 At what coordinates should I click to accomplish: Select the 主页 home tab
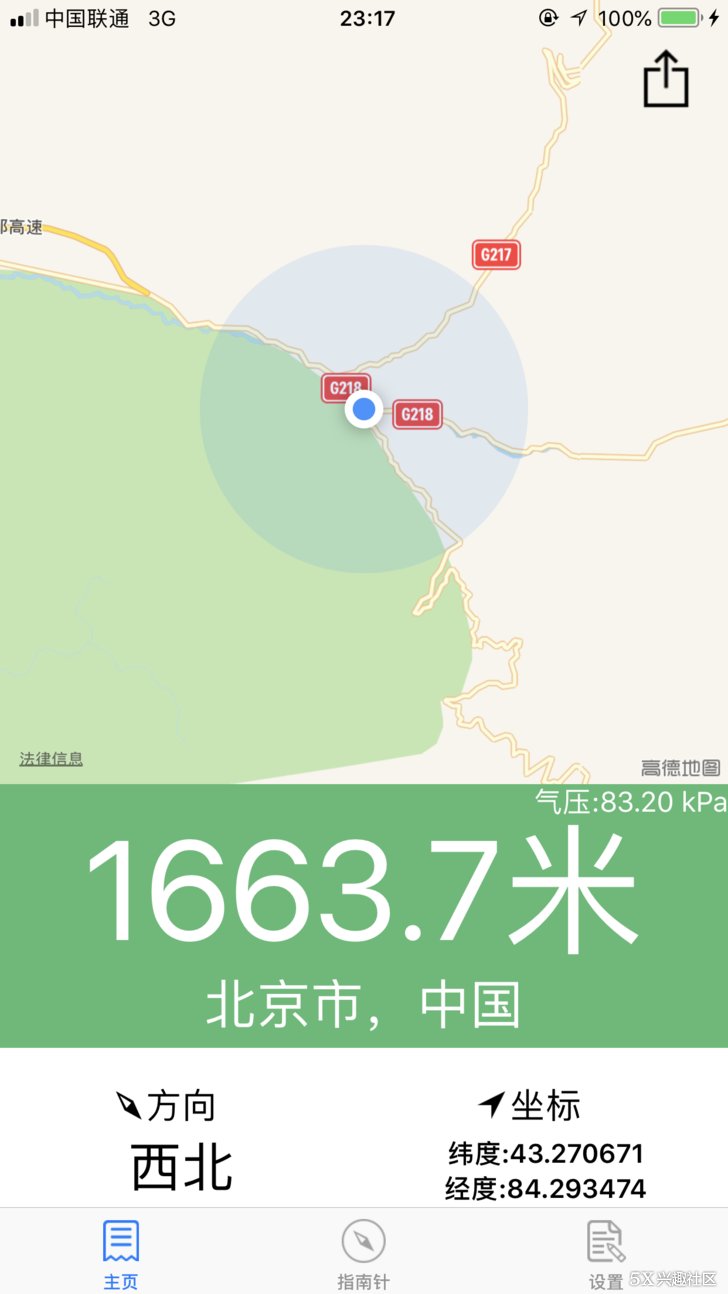(x=121, y=1253)
